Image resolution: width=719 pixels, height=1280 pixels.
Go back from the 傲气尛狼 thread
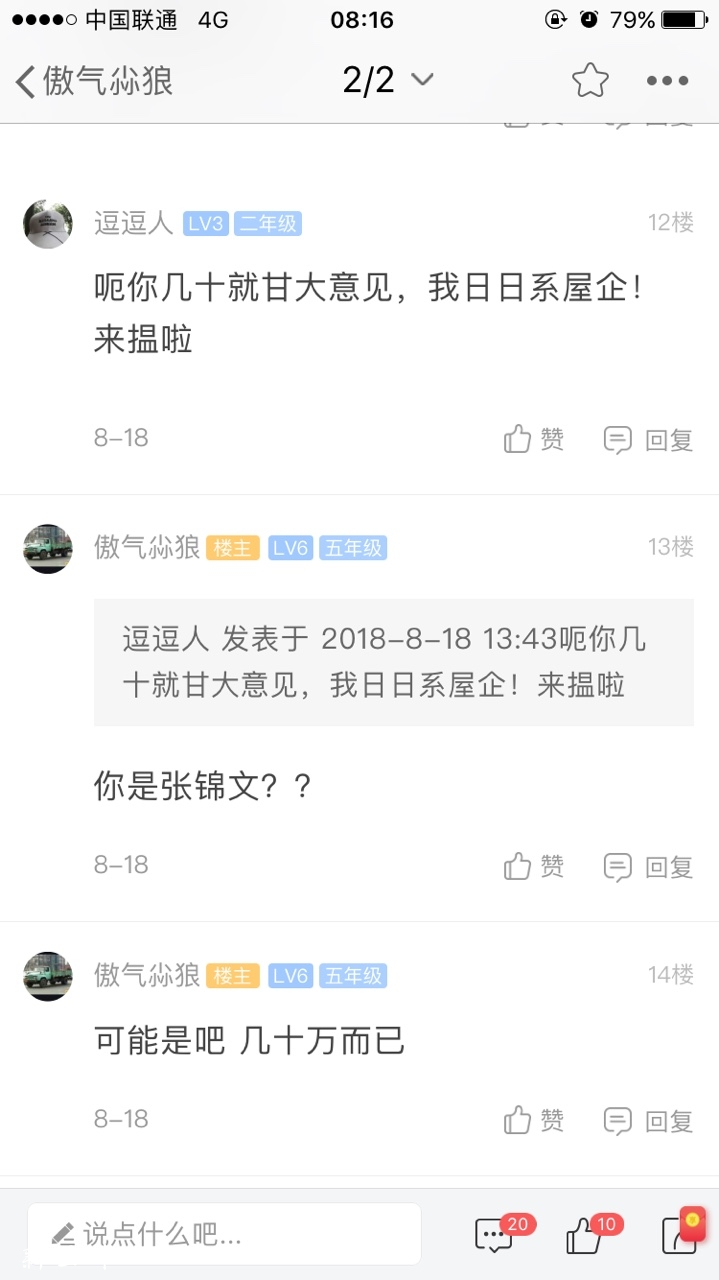(28, 81)
